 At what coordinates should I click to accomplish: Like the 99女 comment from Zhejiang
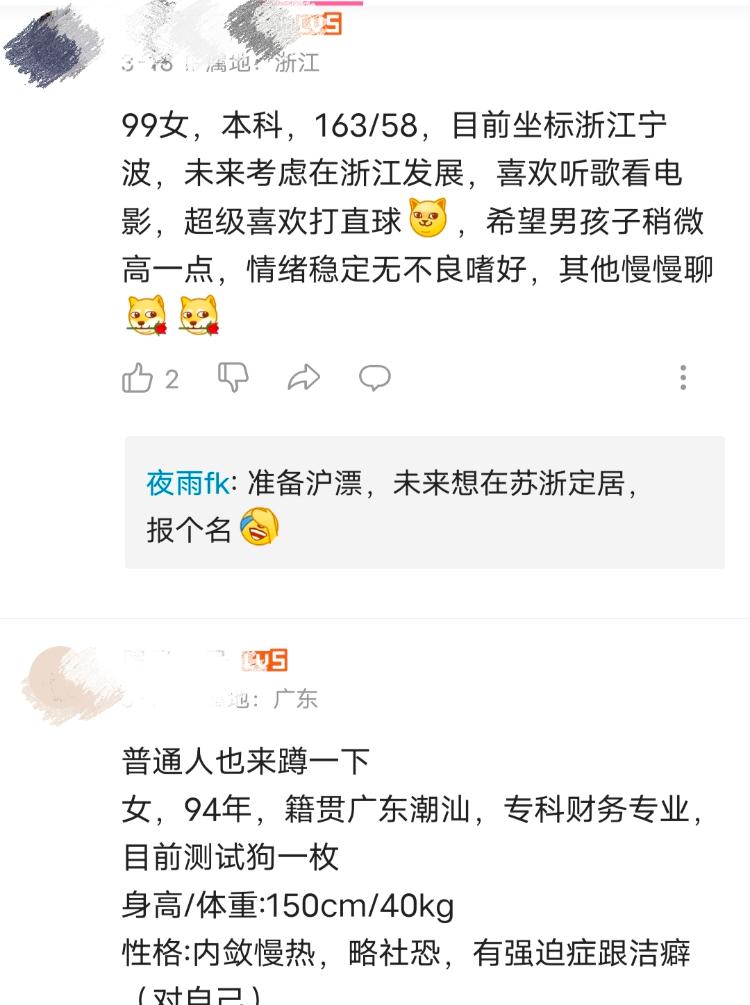click(x=138, y=378)
